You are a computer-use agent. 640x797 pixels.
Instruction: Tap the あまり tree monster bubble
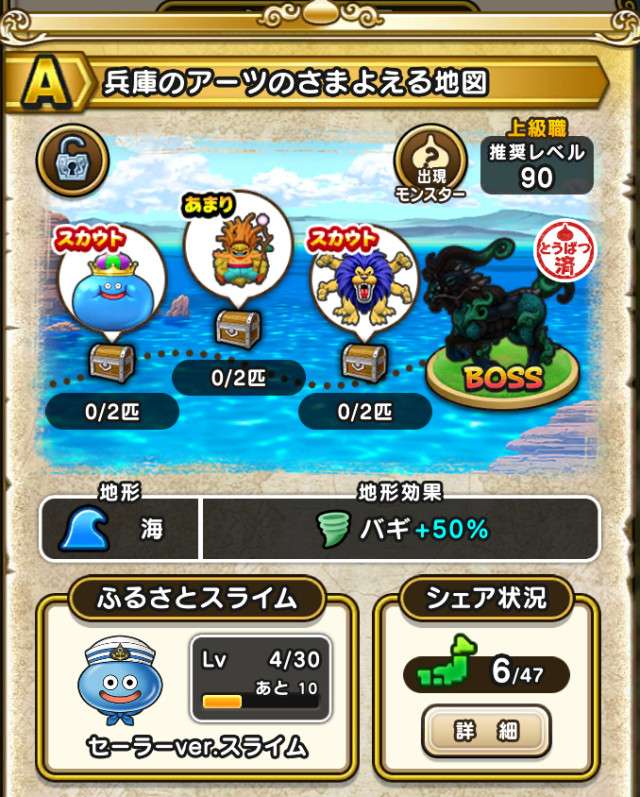point(231,252)
